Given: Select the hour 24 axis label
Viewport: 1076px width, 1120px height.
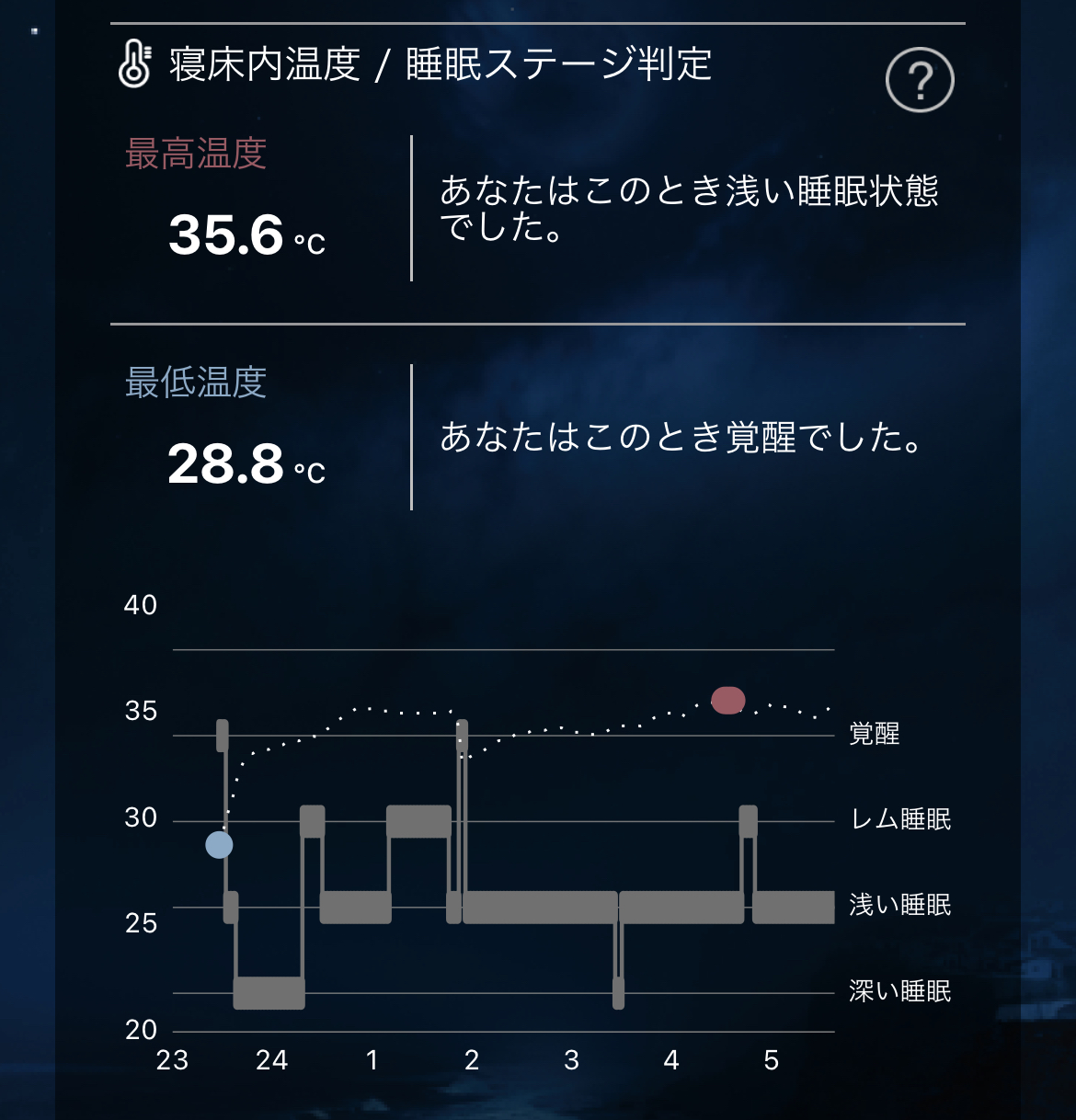Looking at the screenshot, I should click(271, 1061).
